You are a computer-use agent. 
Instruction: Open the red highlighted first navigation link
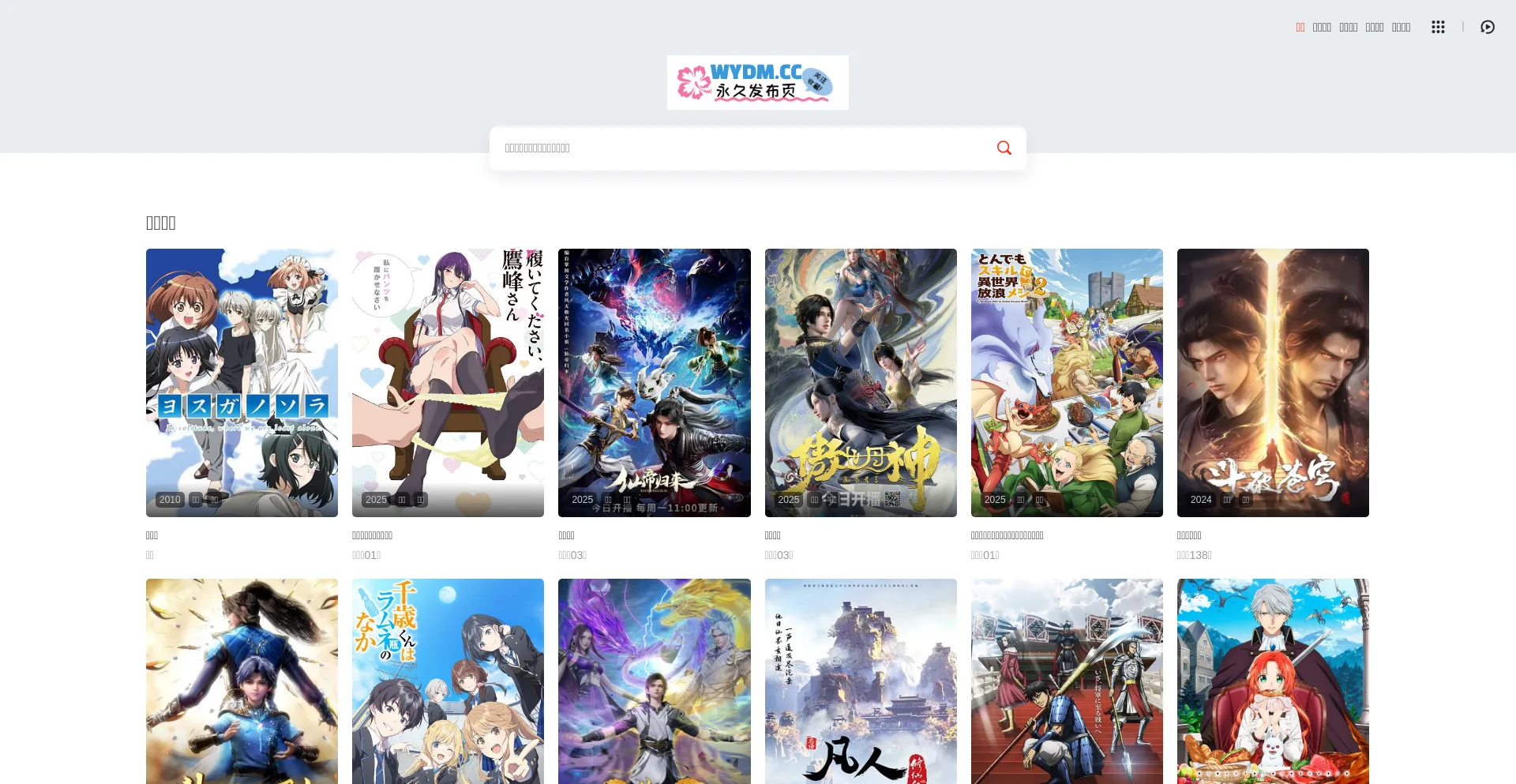coord(1300,27)
